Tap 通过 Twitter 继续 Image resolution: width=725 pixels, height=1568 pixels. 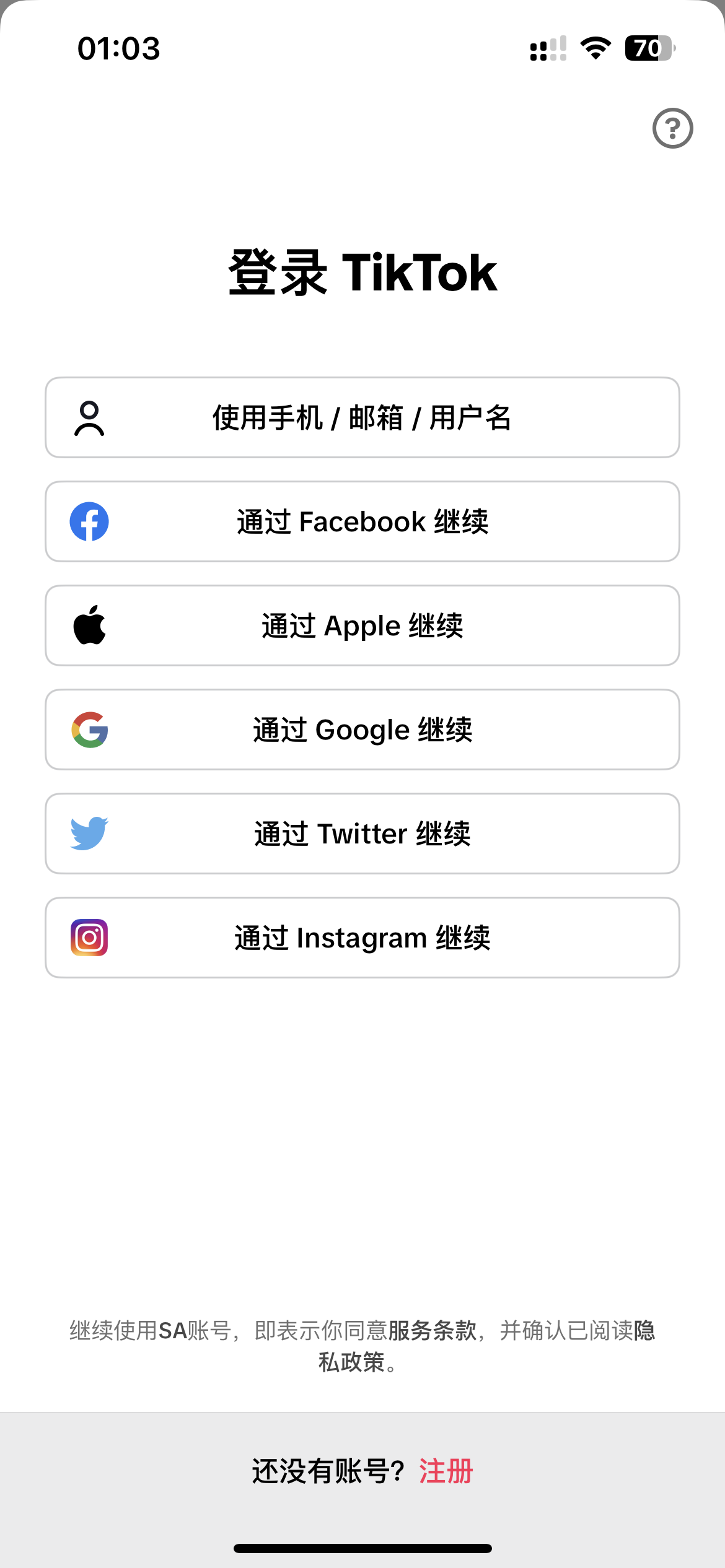coord(362,834)
